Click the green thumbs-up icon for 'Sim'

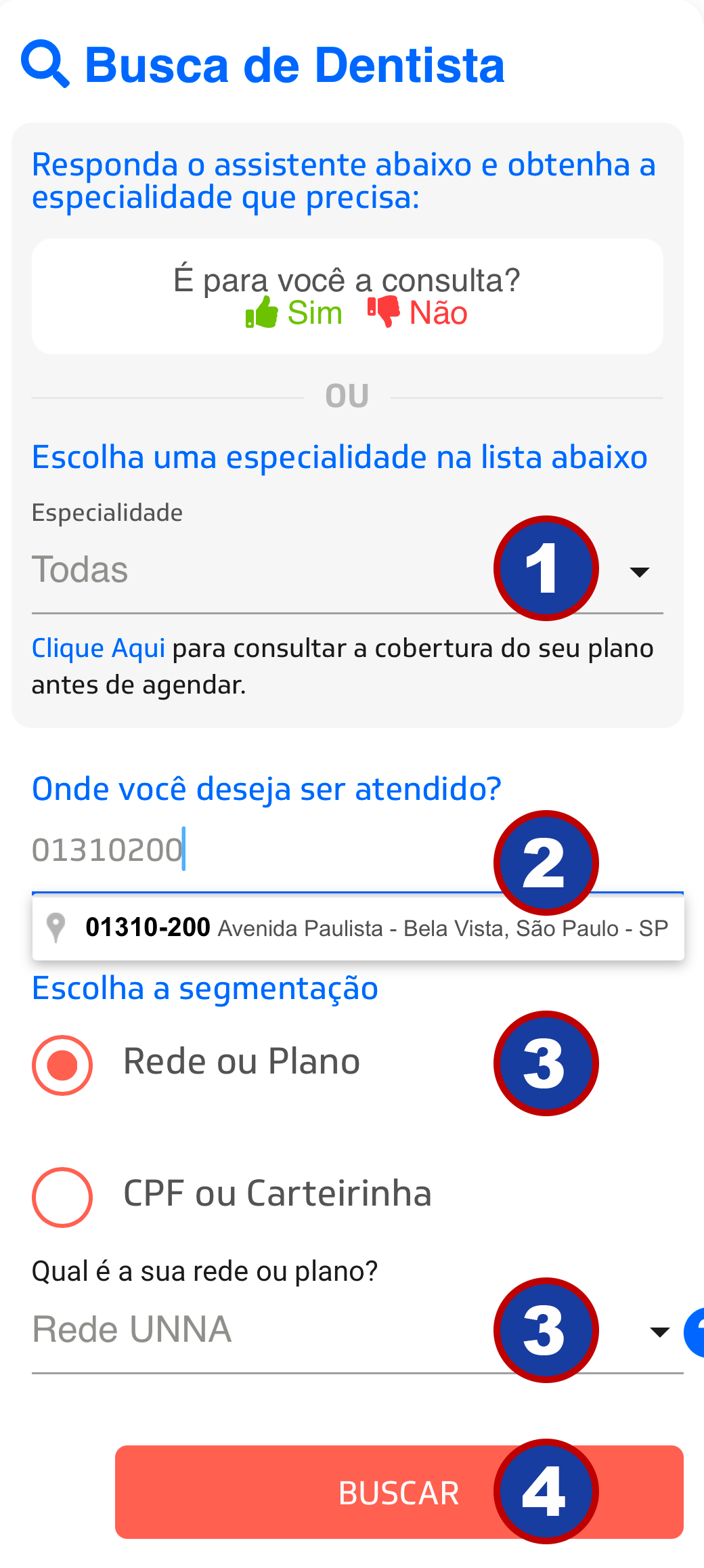pos(261,313)
